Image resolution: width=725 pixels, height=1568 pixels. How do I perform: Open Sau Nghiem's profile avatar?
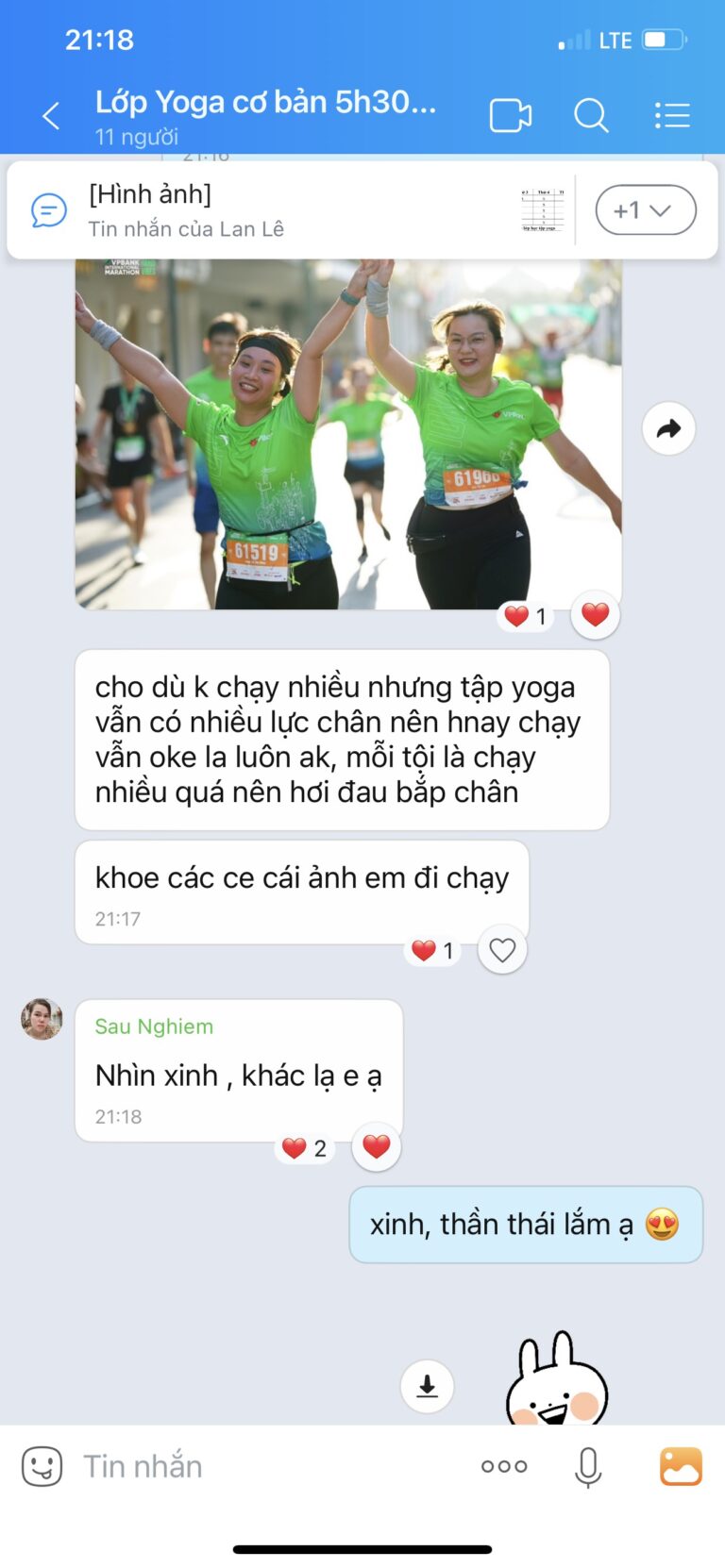(x=42, y=1019)
